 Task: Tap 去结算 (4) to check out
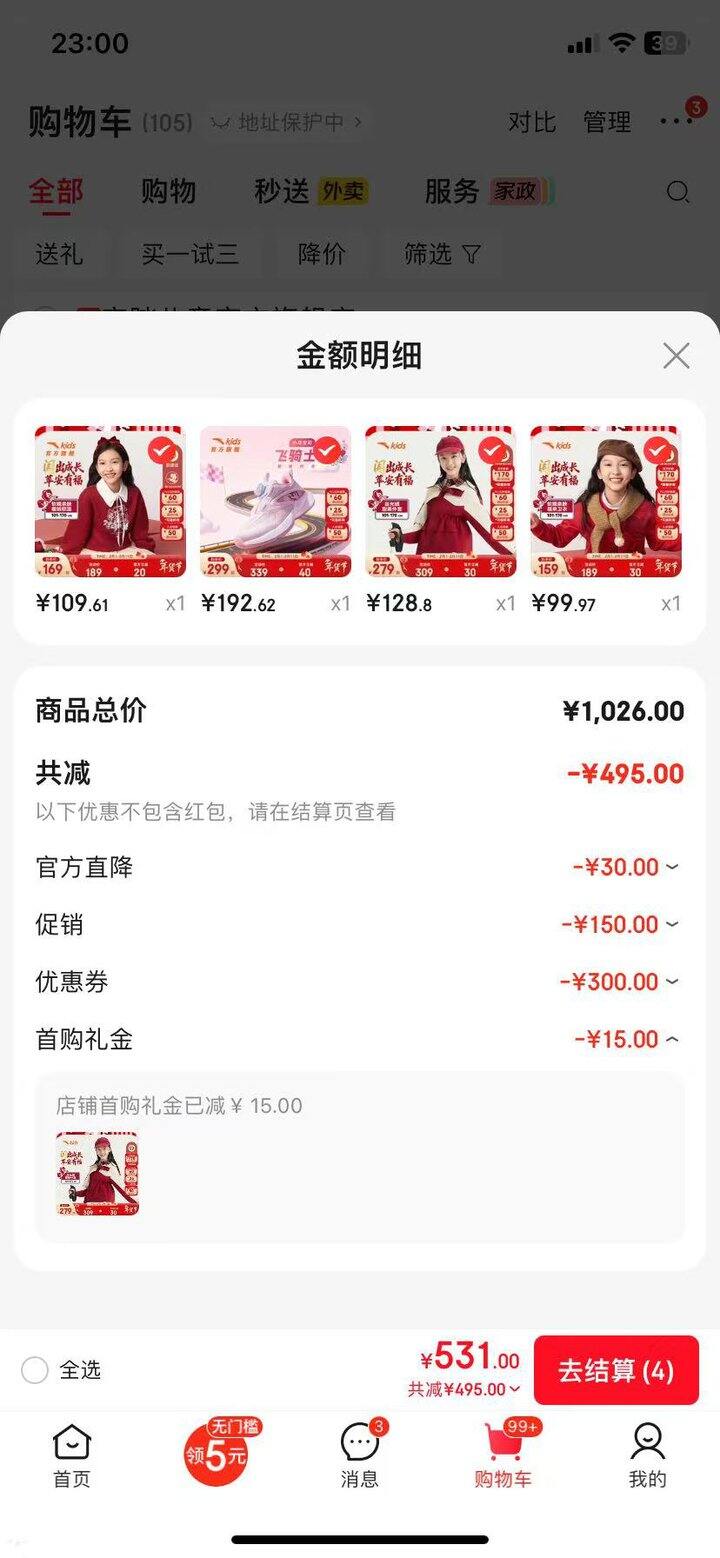tap(616, 1370)
